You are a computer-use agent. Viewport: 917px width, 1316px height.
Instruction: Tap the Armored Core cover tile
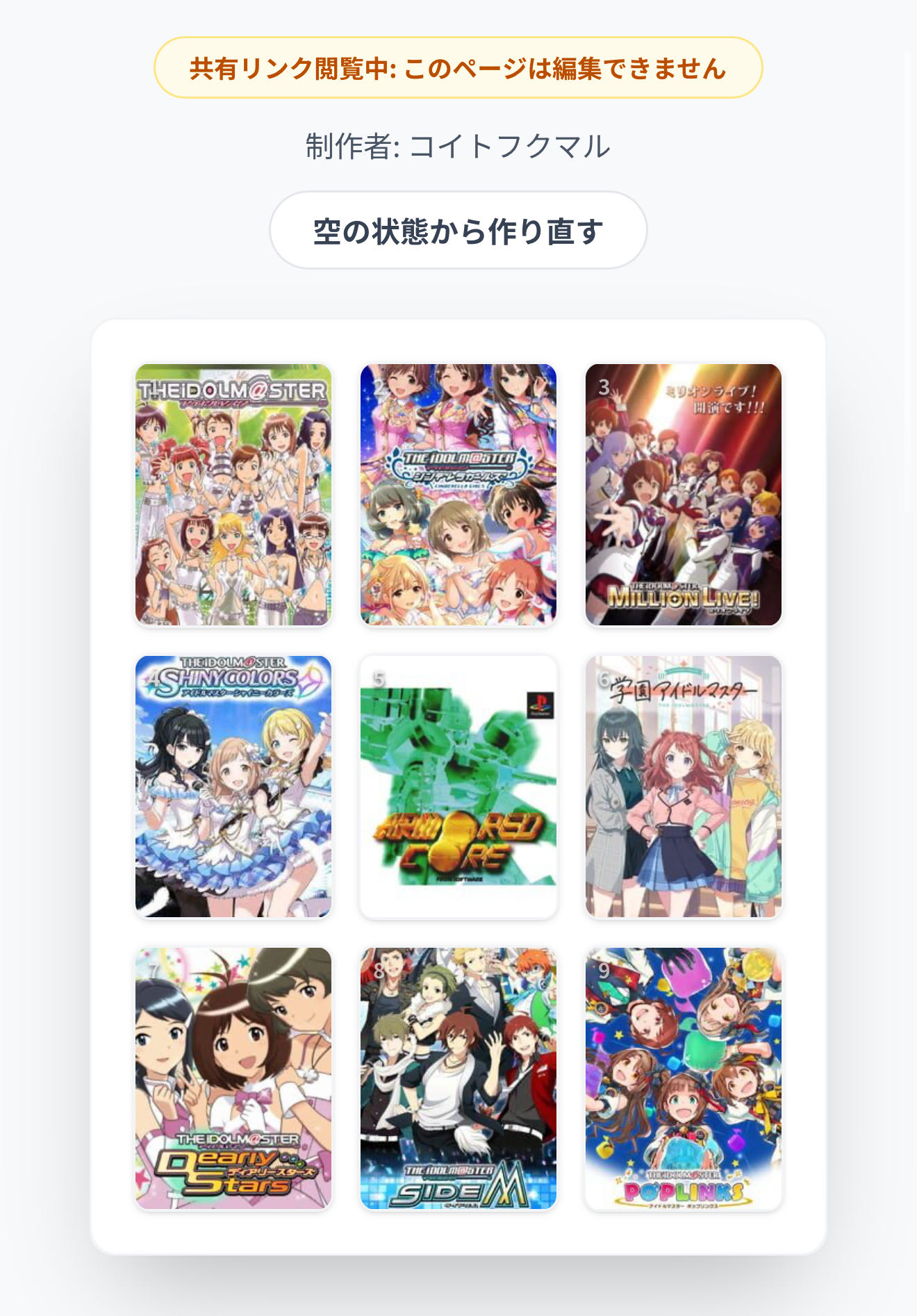point(458,787)
